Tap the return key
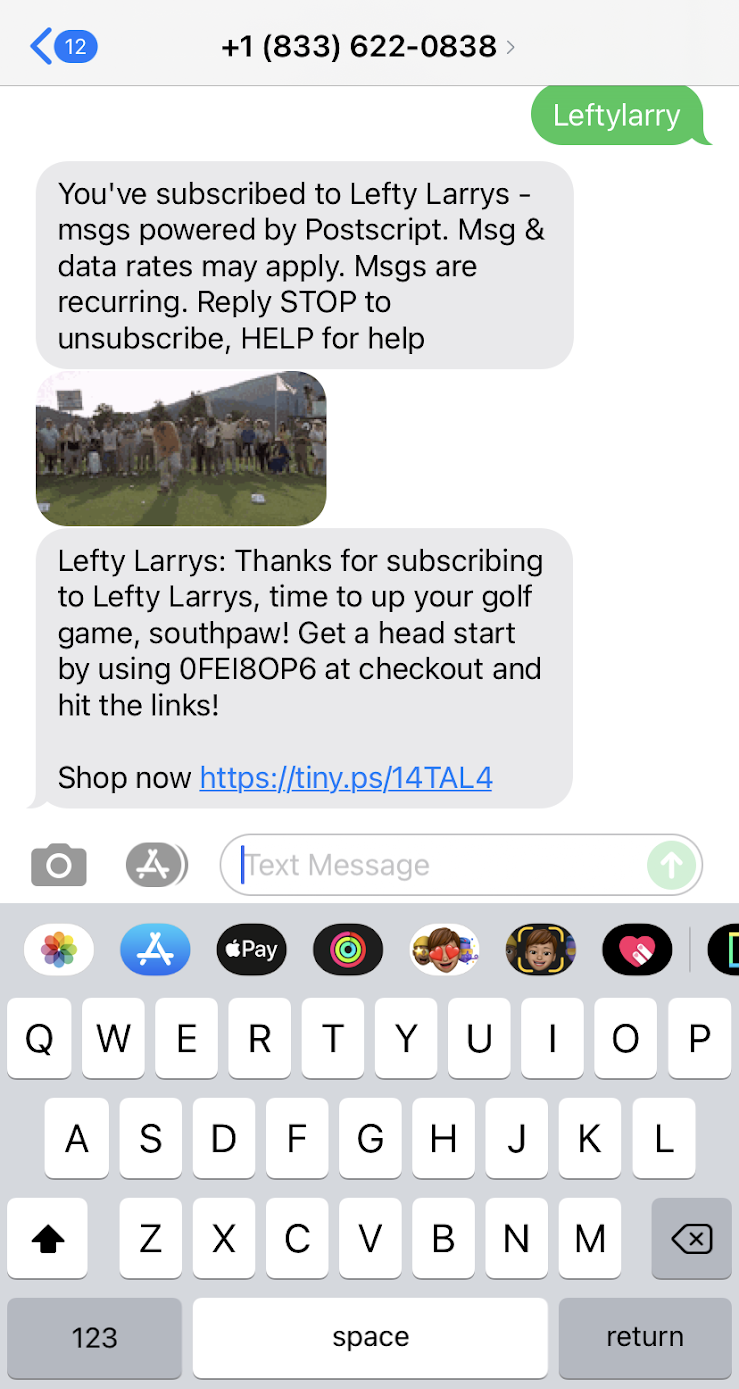The height and width of the screenshot is (1389, 739). (x=645, y=1338)
